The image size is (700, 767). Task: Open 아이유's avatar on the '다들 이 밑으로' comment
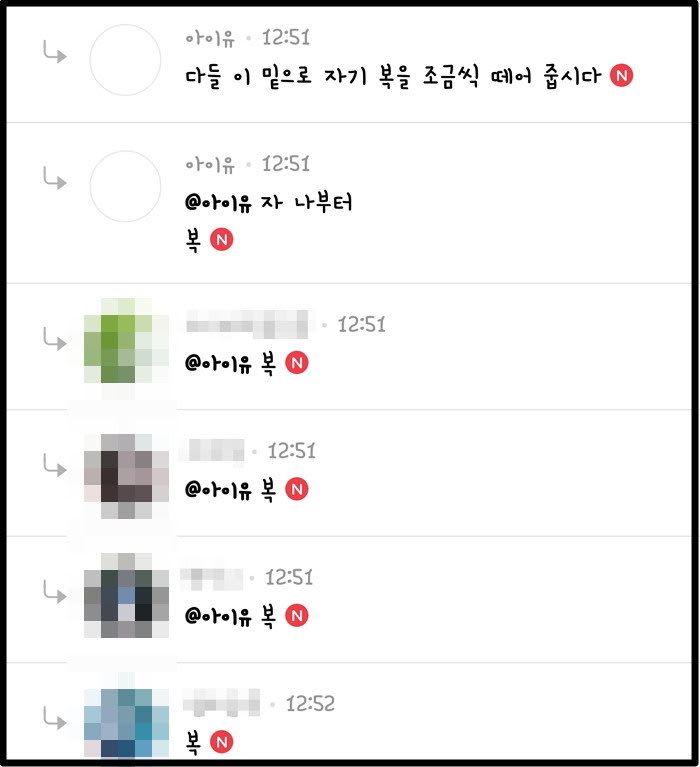click(x=125, y=60)
